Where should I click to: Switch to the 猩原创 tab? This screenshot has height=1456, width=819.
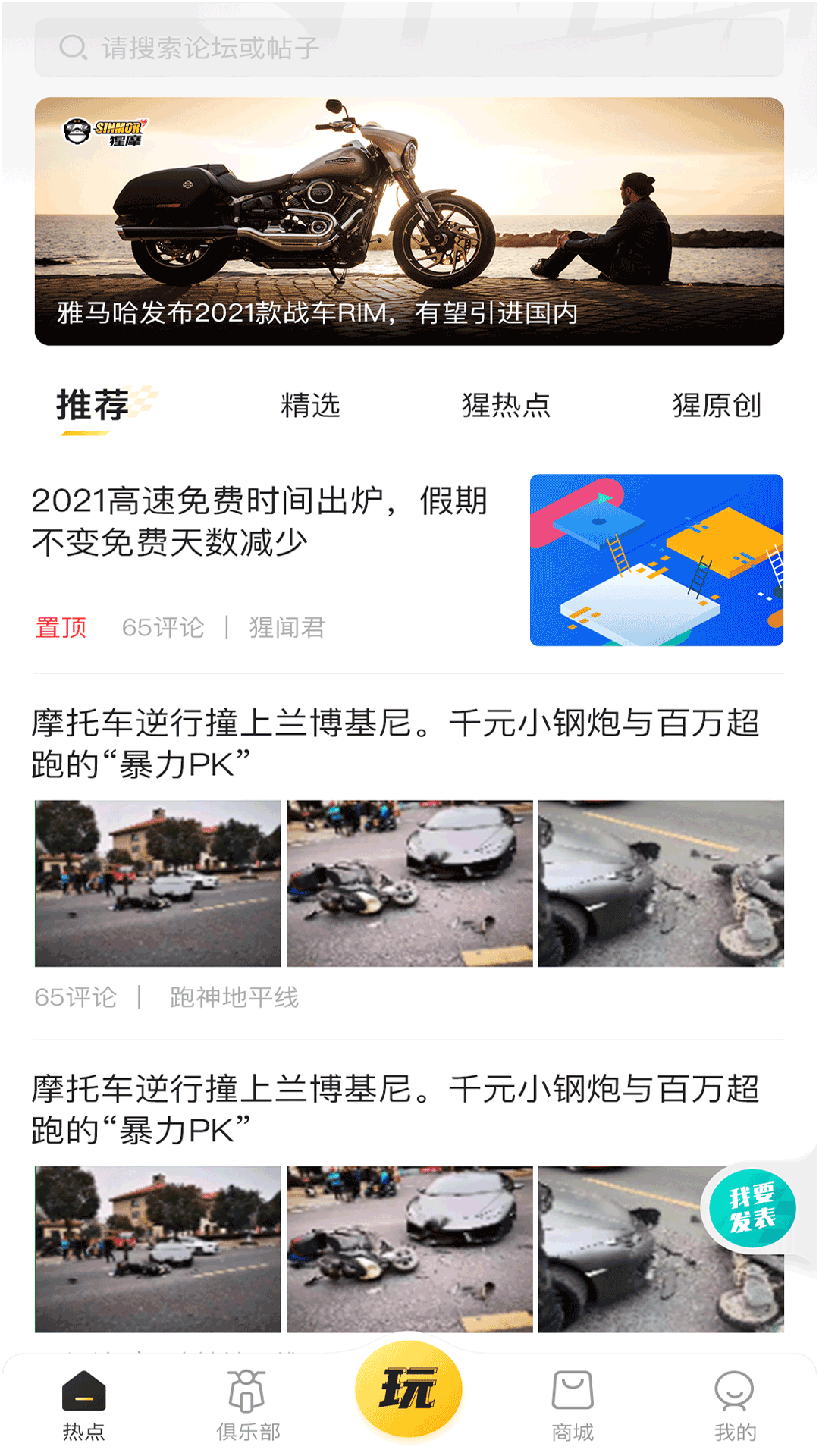click(x=716, y=405)
